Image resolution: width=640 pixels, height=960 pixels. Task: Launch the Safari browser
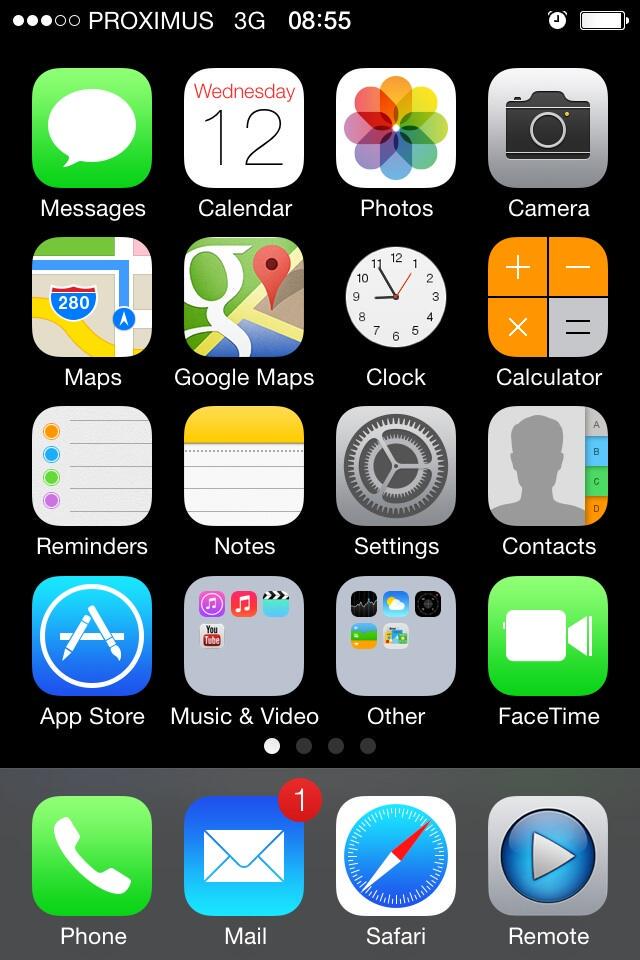tap(396, 856)
